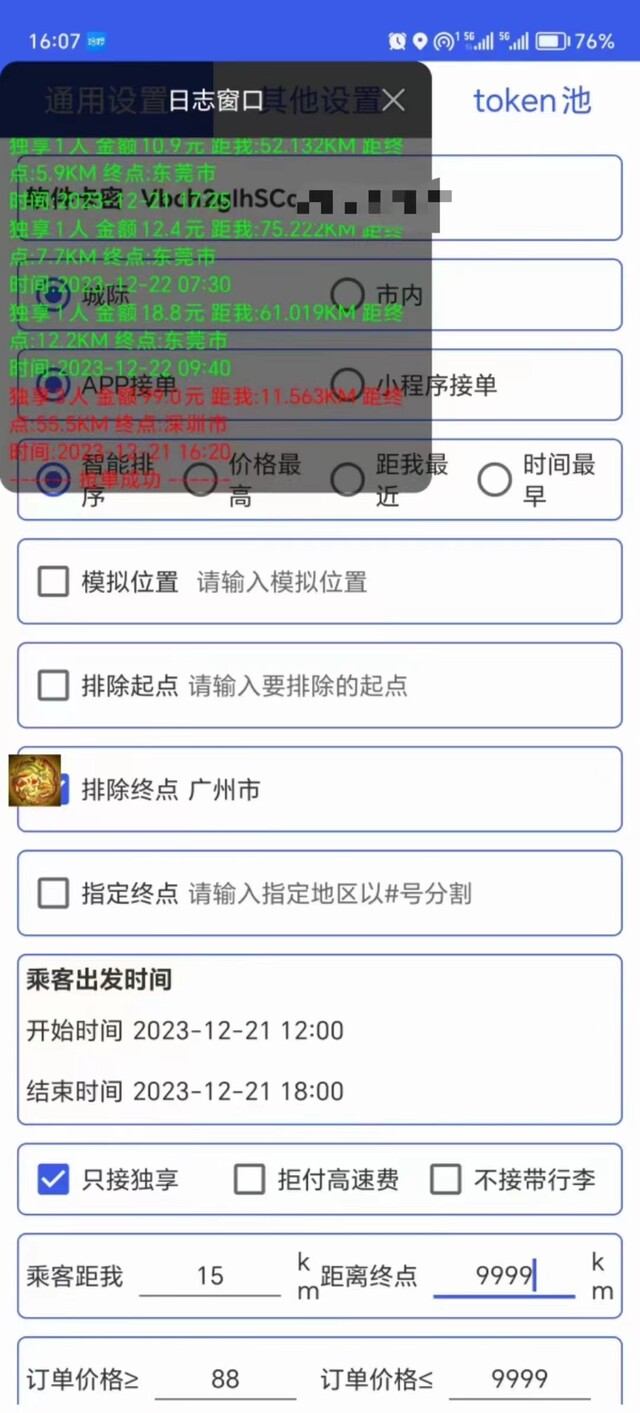Enable the 模拟位置 checkbox
This screenshot has width=640, height=1413.
tap(53, 581)
